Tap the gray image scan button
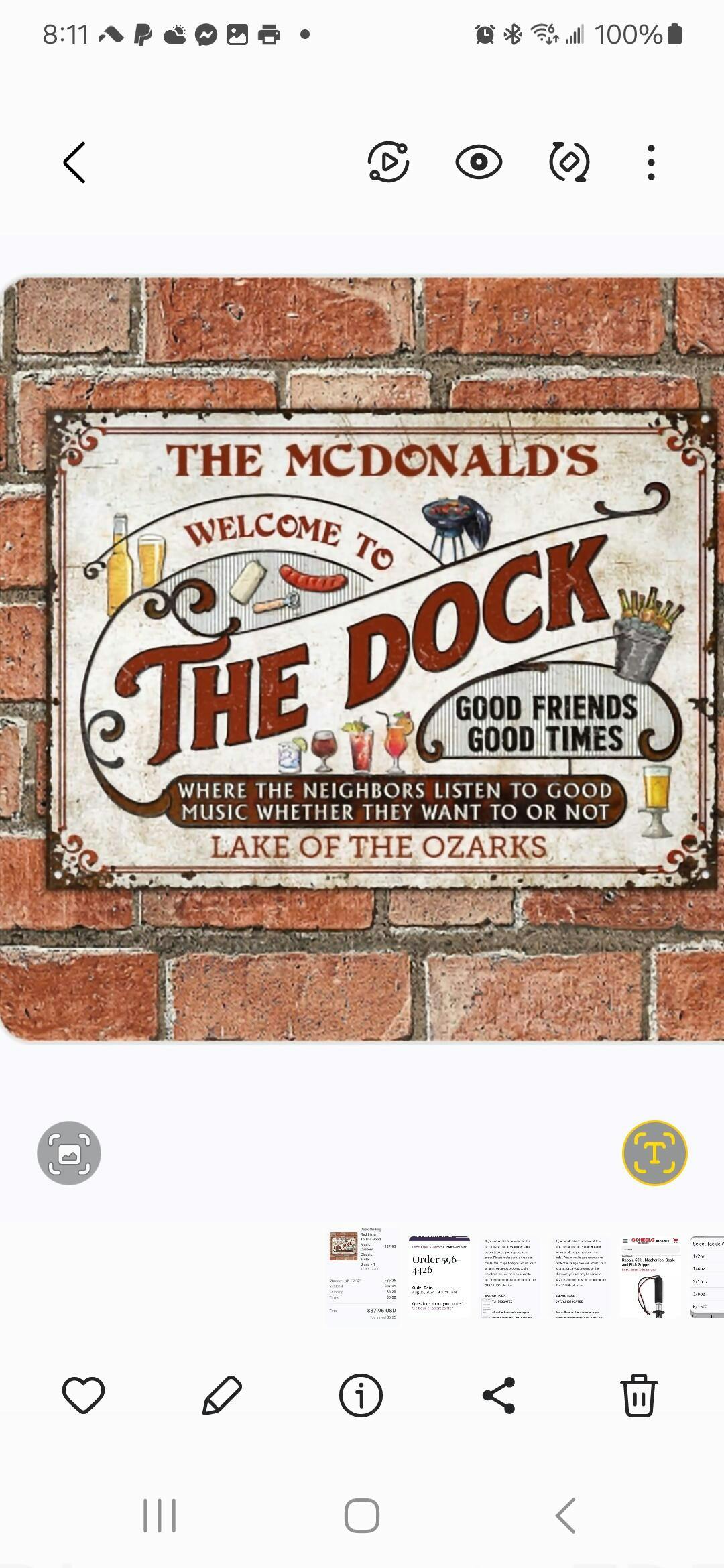The height and width of the screenshot is (1568, 724). pos(69,1153)
